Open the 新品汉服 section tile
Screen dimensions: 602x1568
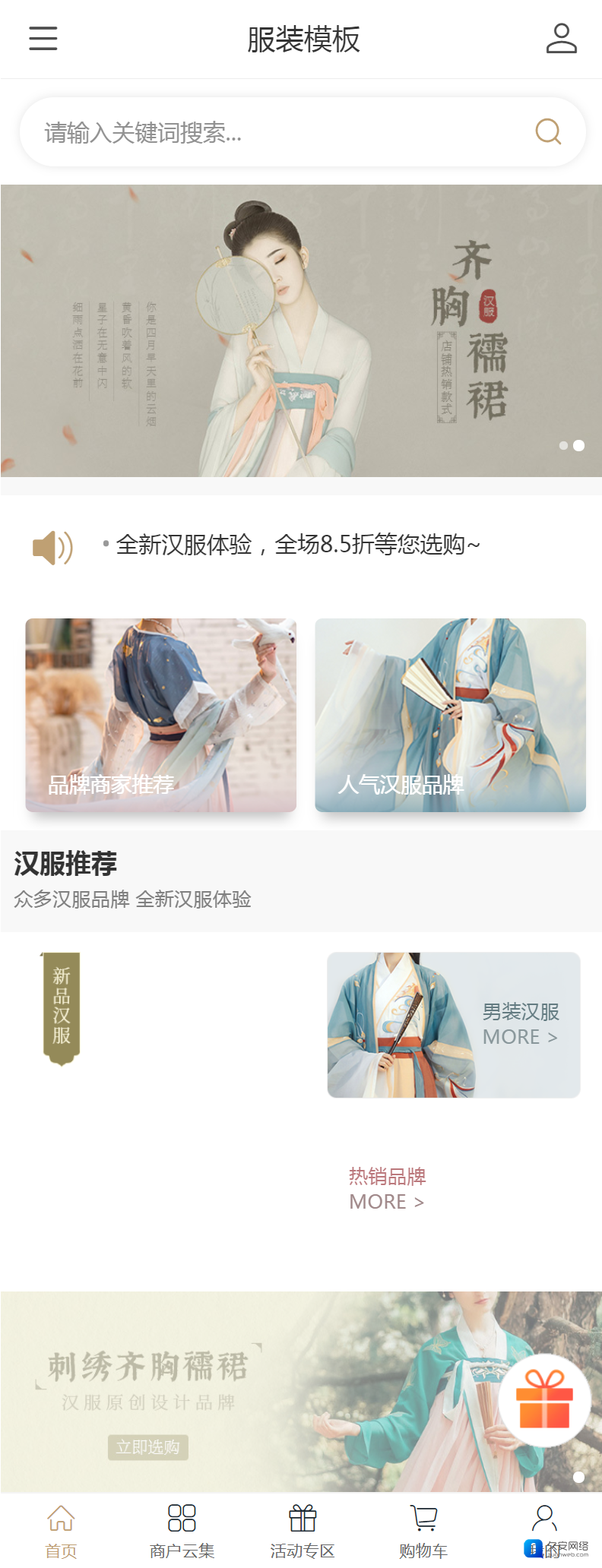tap(62, 1007)
